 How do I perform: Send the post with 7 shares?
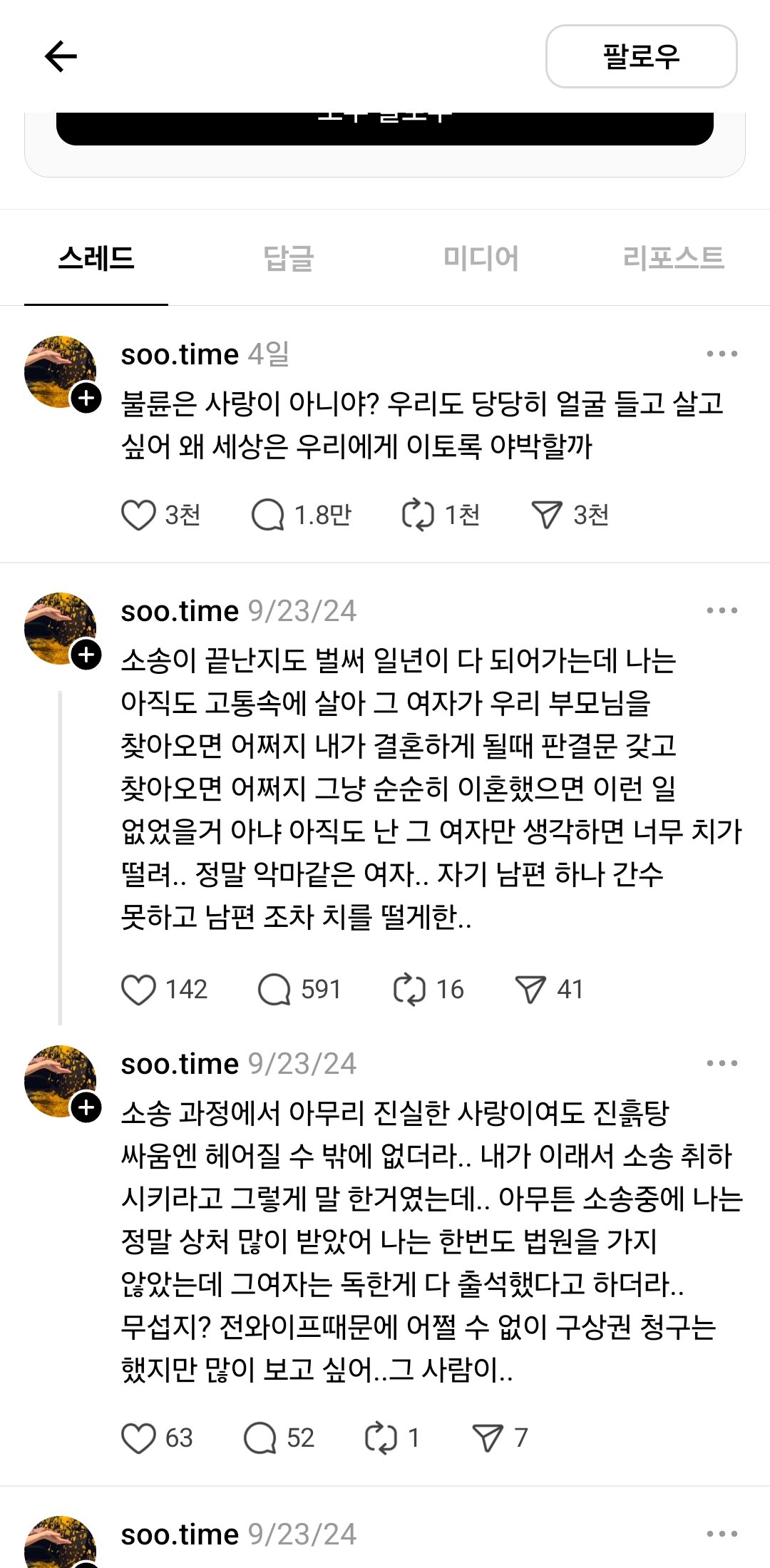pyautogui.click(x=488, y=1438)
